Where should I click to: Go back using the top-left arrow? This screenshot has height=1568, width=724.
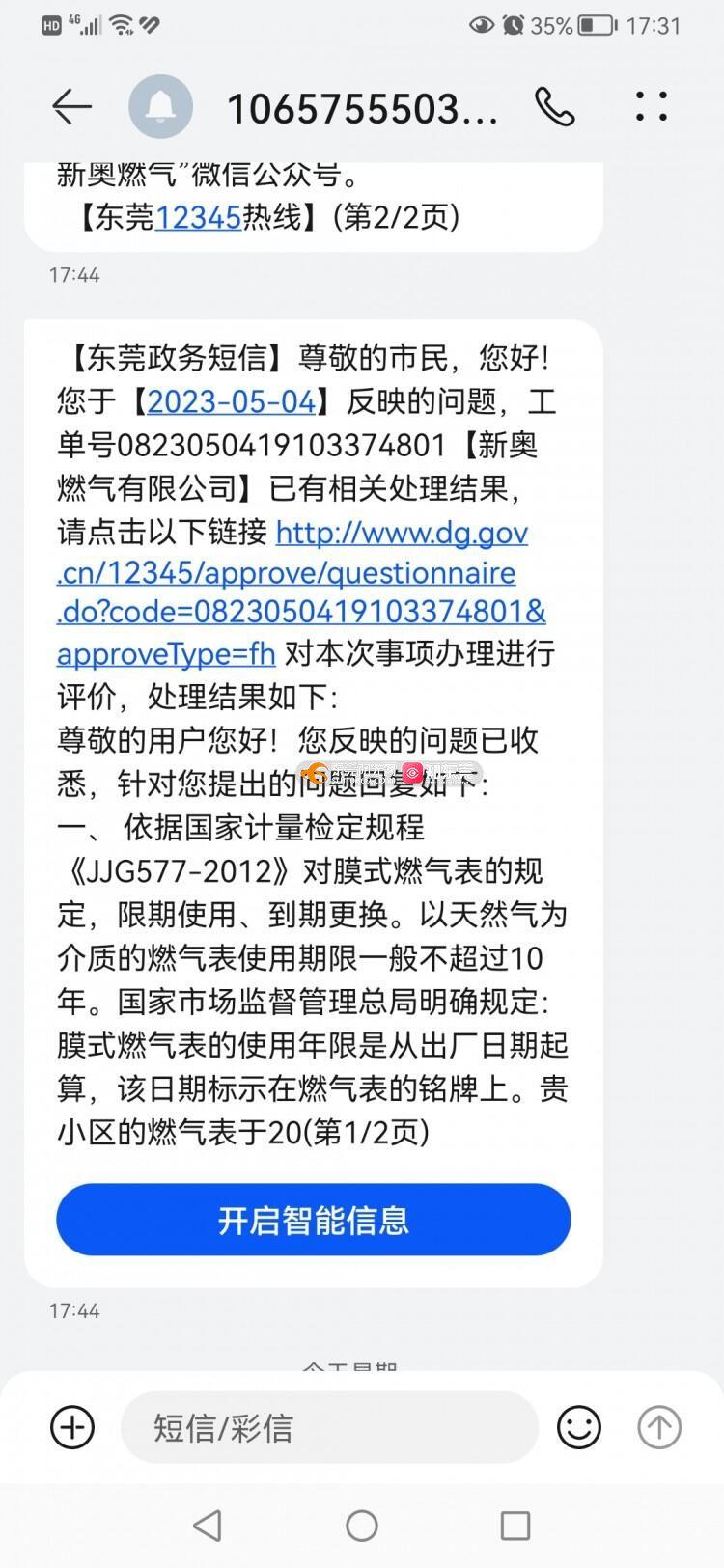coord(71,106)
